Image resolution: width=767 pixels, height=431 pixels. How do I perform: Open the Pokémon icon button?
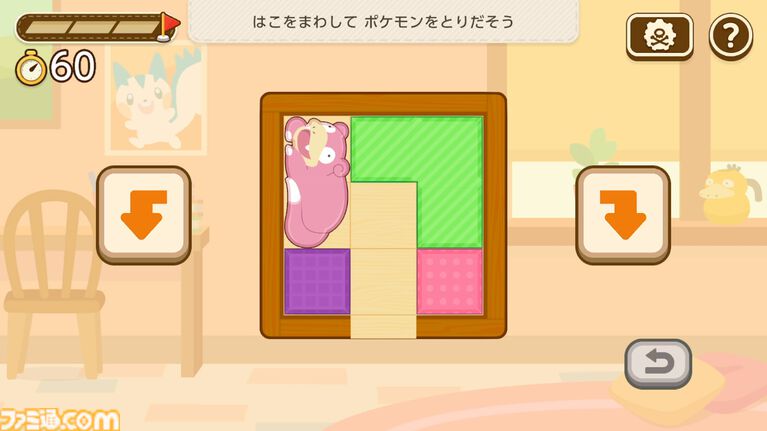(659, 37)
